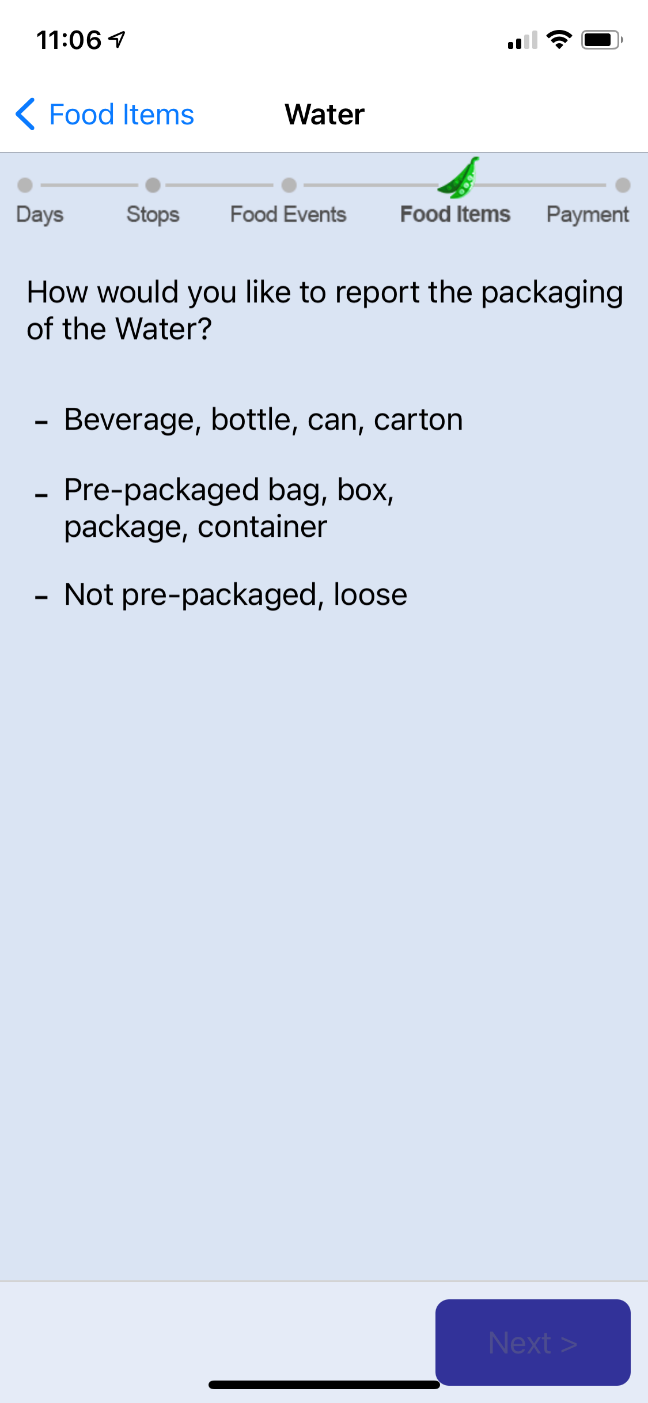This screenshot has width=648, height=1403.
Task: Go back to Food Items
Action: (x=105, y=115)
